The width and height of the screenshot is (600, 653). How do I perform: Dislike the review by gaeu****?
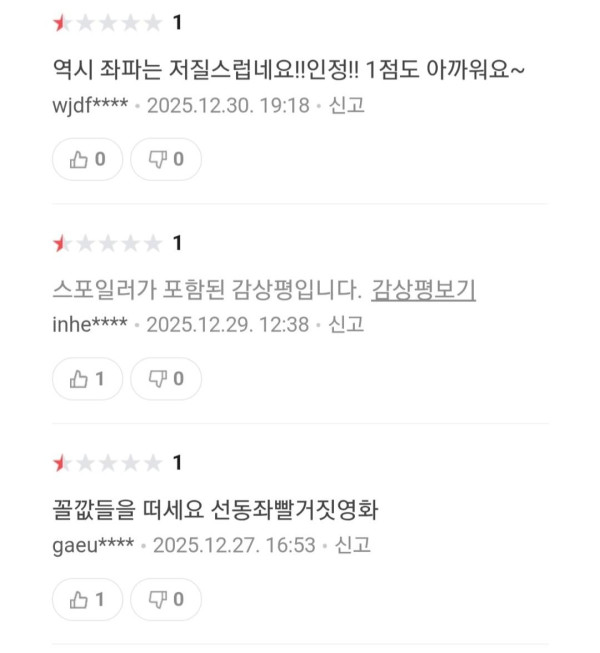166,599
